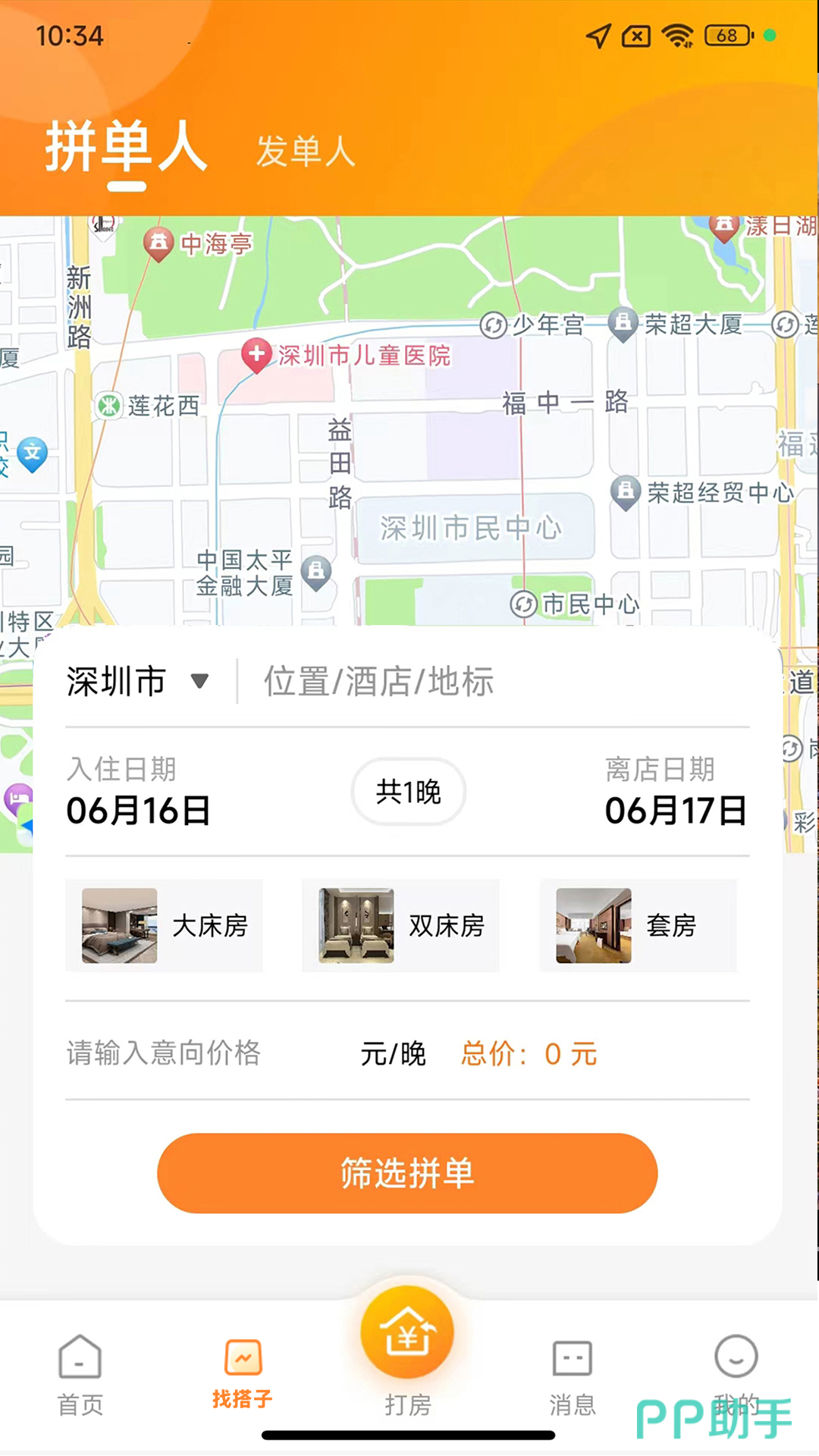Viewport: 819px width, 1456px height.
Task: Choose the 大床房 room type
Action: 164,925
